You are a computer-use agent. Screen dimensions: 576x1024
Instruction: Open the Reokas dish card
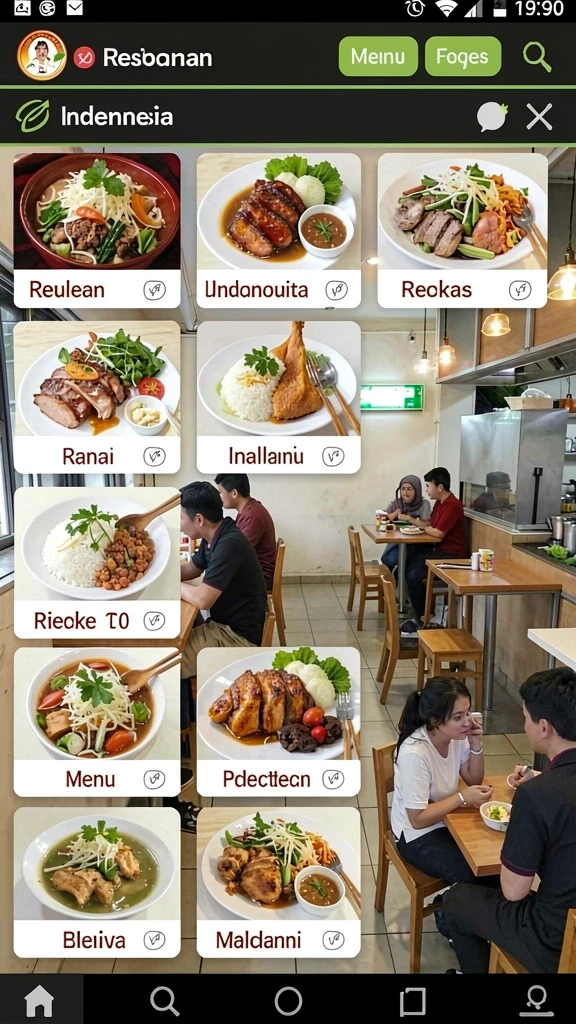(462, 231)
